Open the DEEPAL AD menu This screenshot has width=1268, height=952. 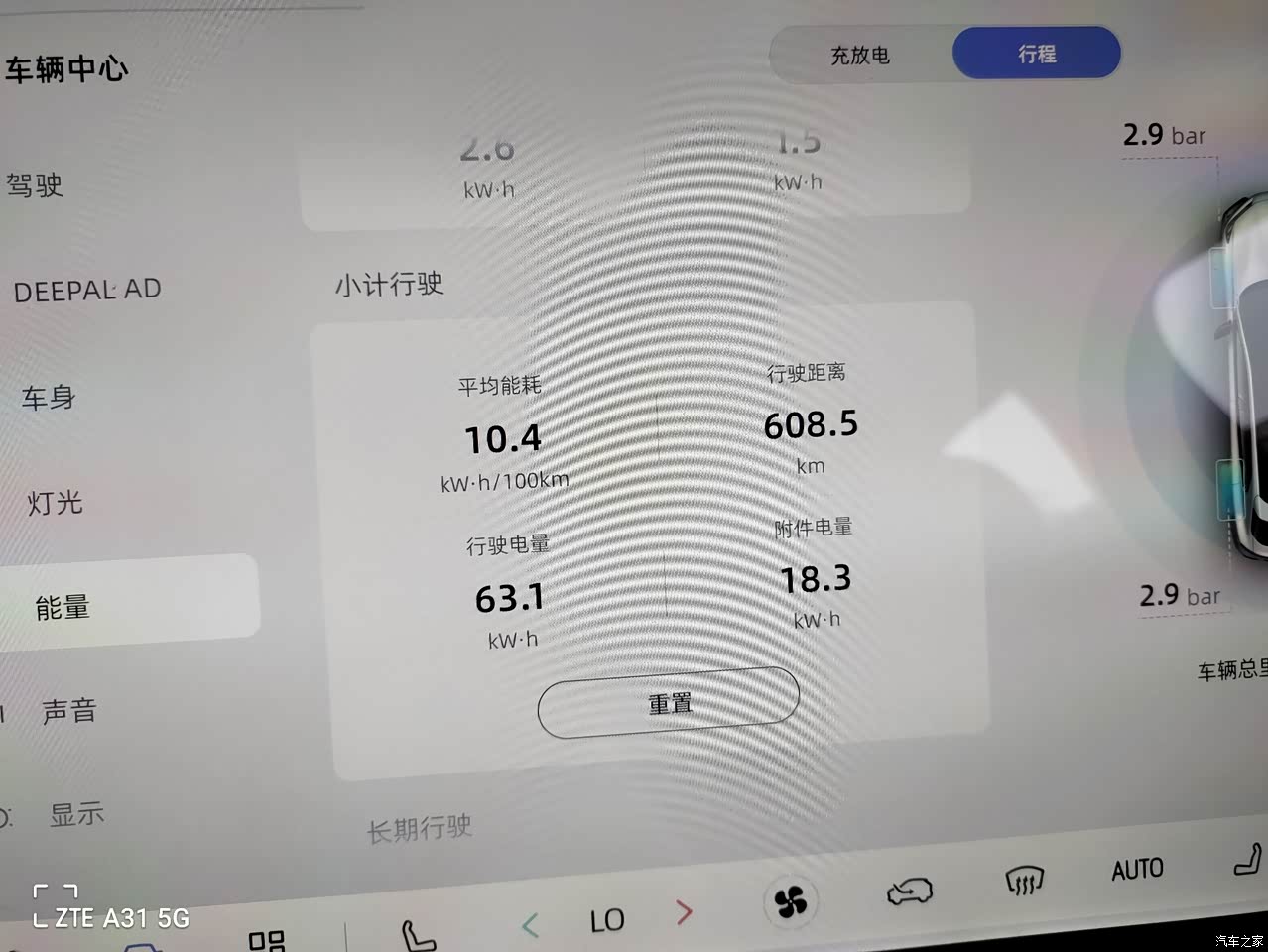point(87,291)
